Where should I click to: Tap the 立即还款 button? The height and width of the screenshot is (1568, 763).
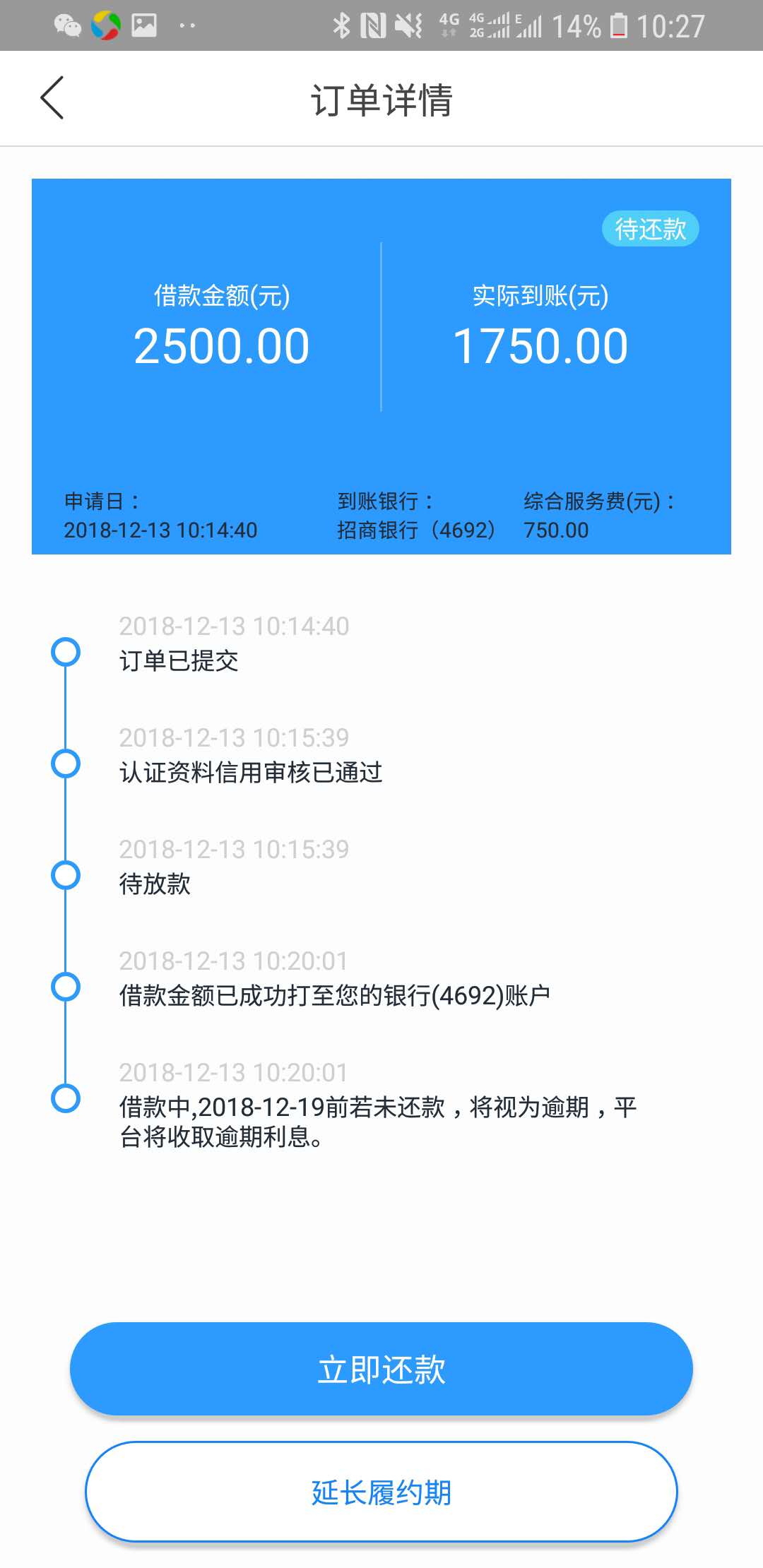point(381,1369)
